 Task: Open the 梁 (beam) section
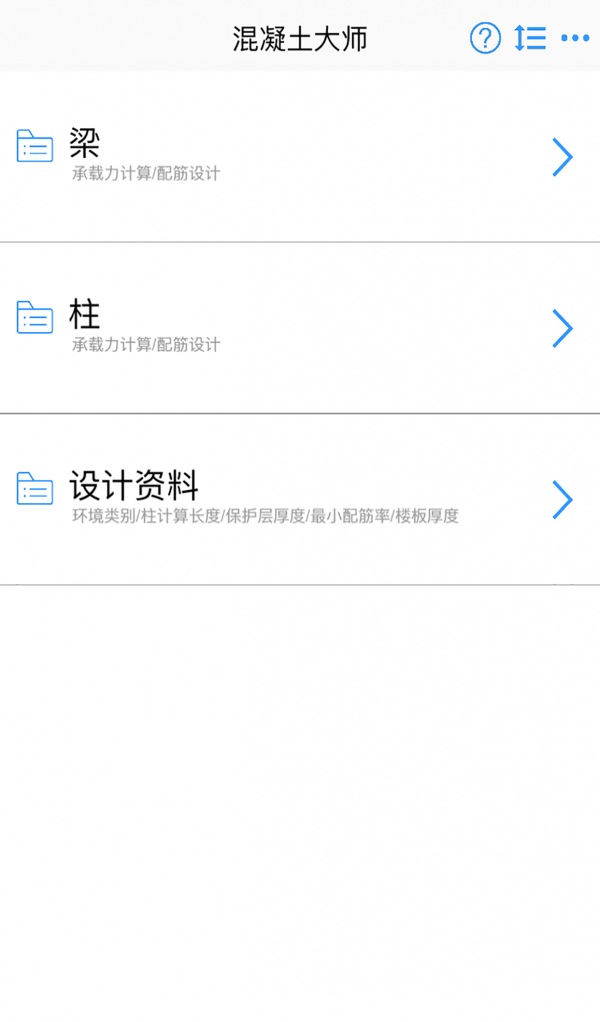[300, 157]
